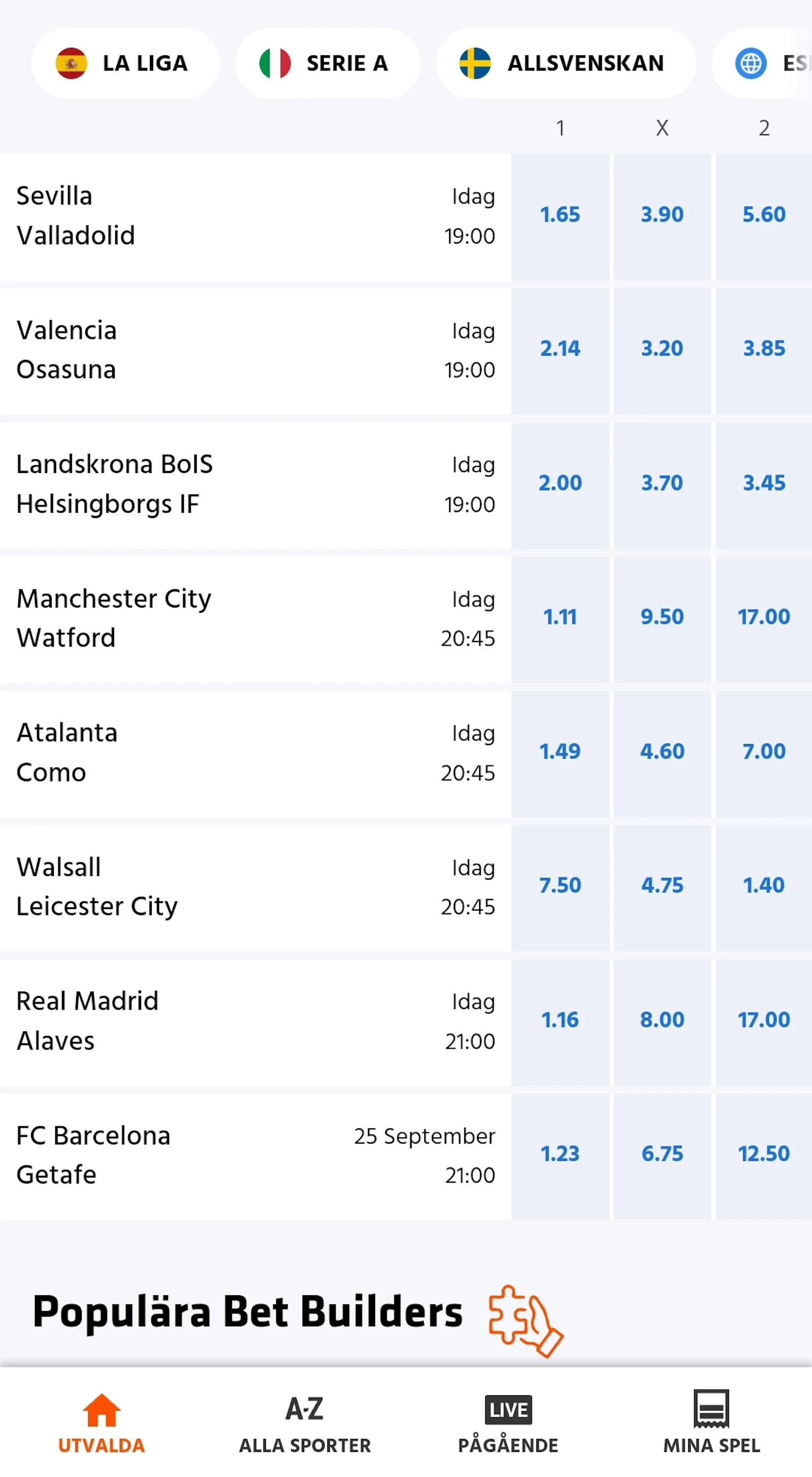
Task: Pick draw odds 3.20 for Valencia vs Osasuna
Action: click(x=662, y=349)
